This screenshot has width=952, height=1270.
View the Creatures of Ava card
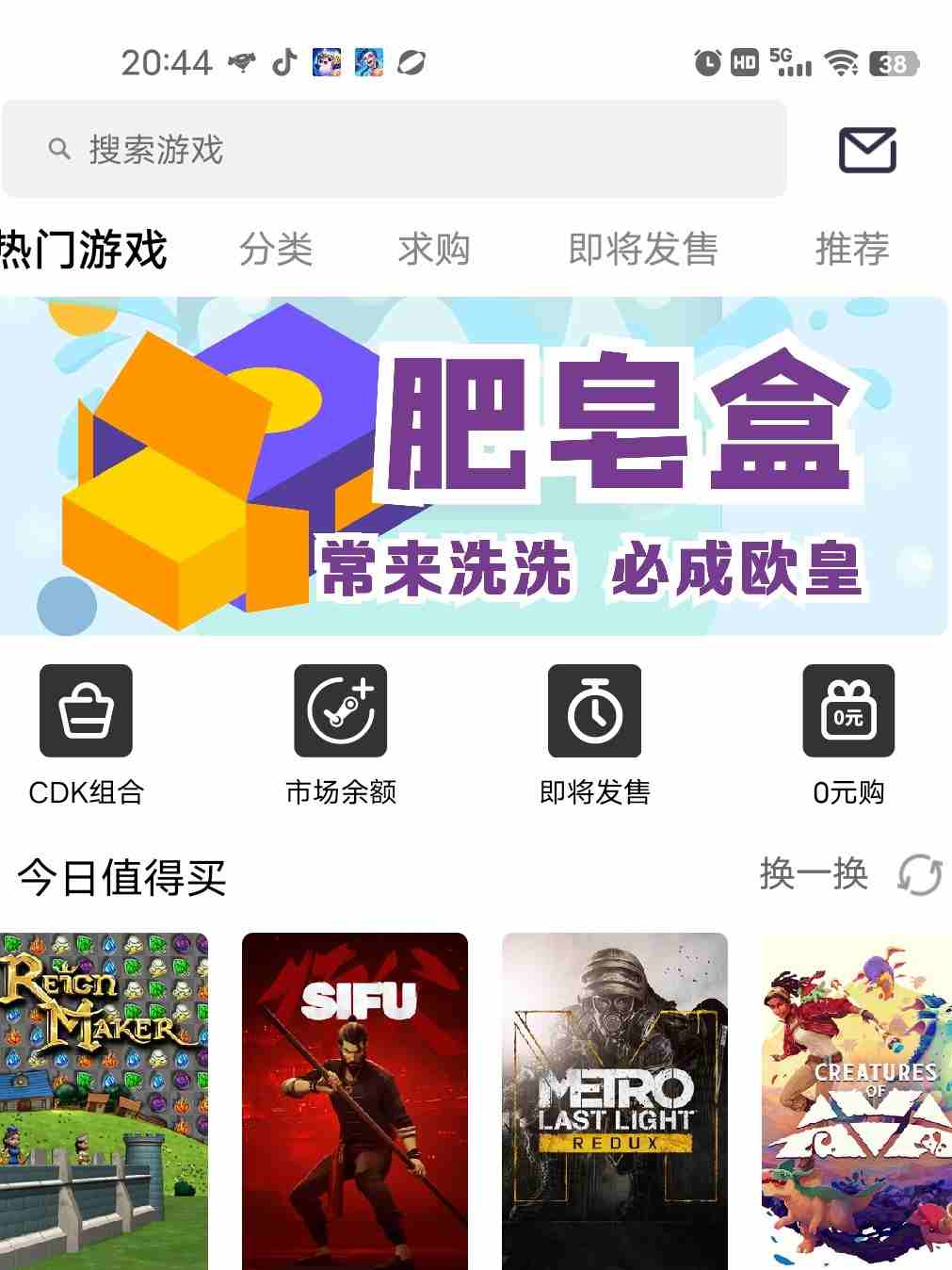[x=857, y=1100]
